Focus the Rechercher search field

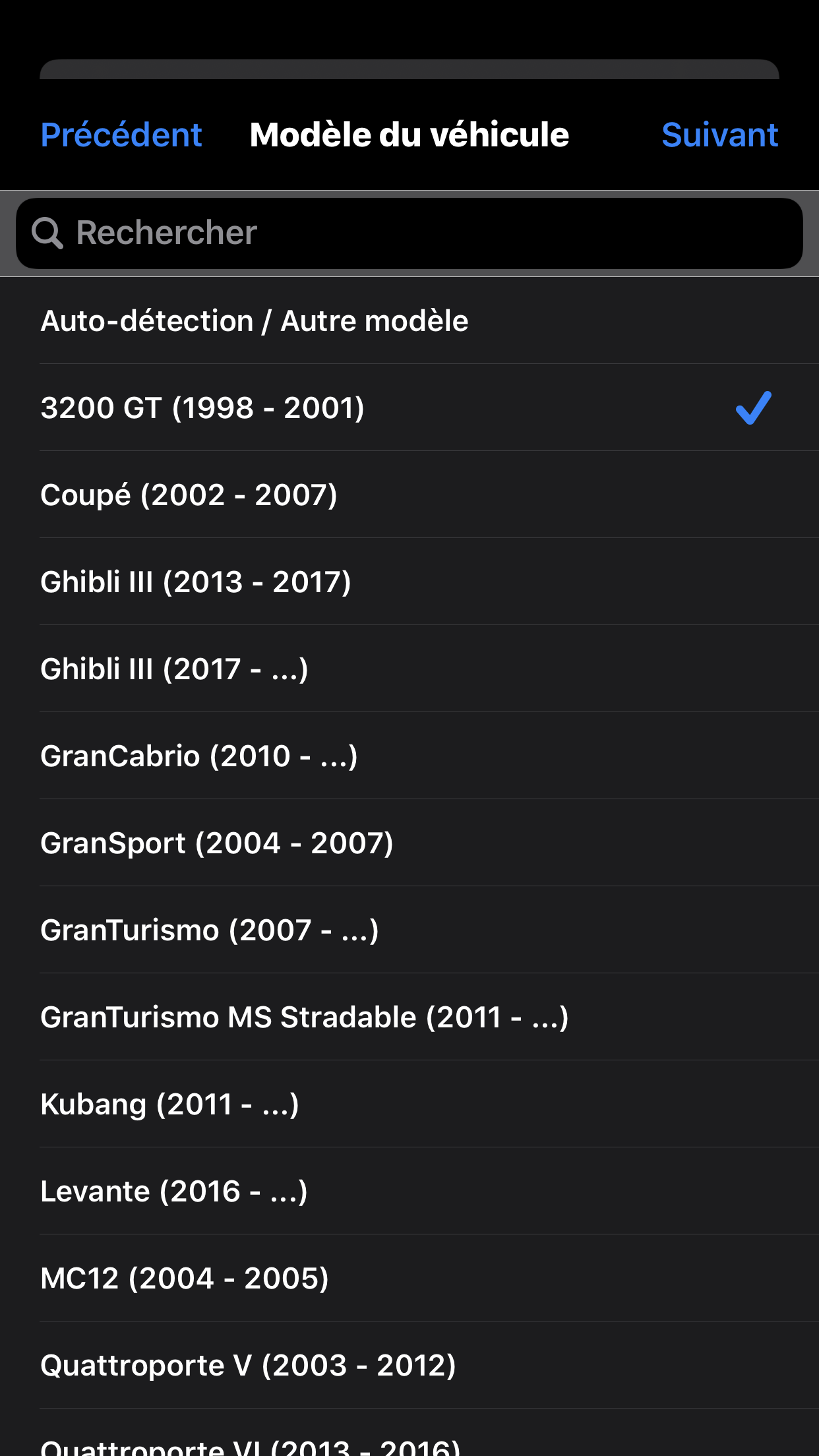pos(409,233)
